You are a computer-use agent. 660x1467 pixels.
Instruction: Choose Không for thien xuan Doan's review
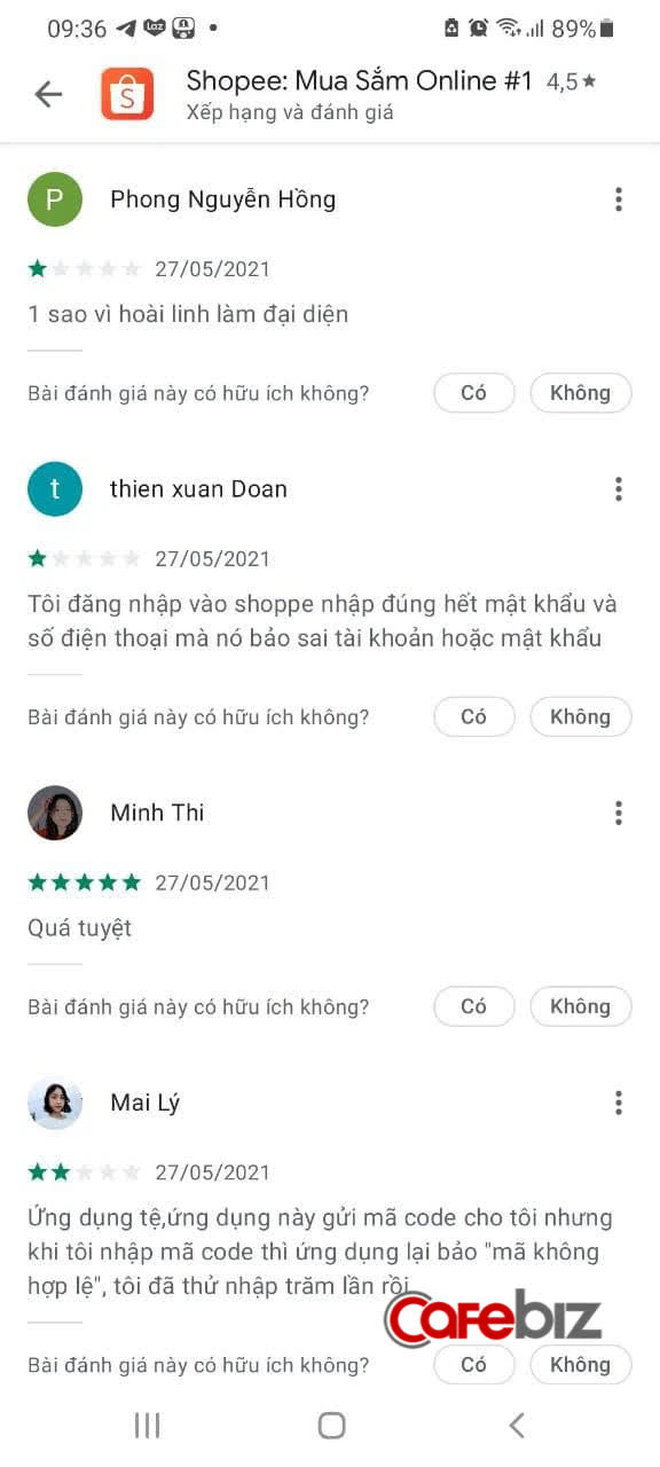[x=580, y=717]
